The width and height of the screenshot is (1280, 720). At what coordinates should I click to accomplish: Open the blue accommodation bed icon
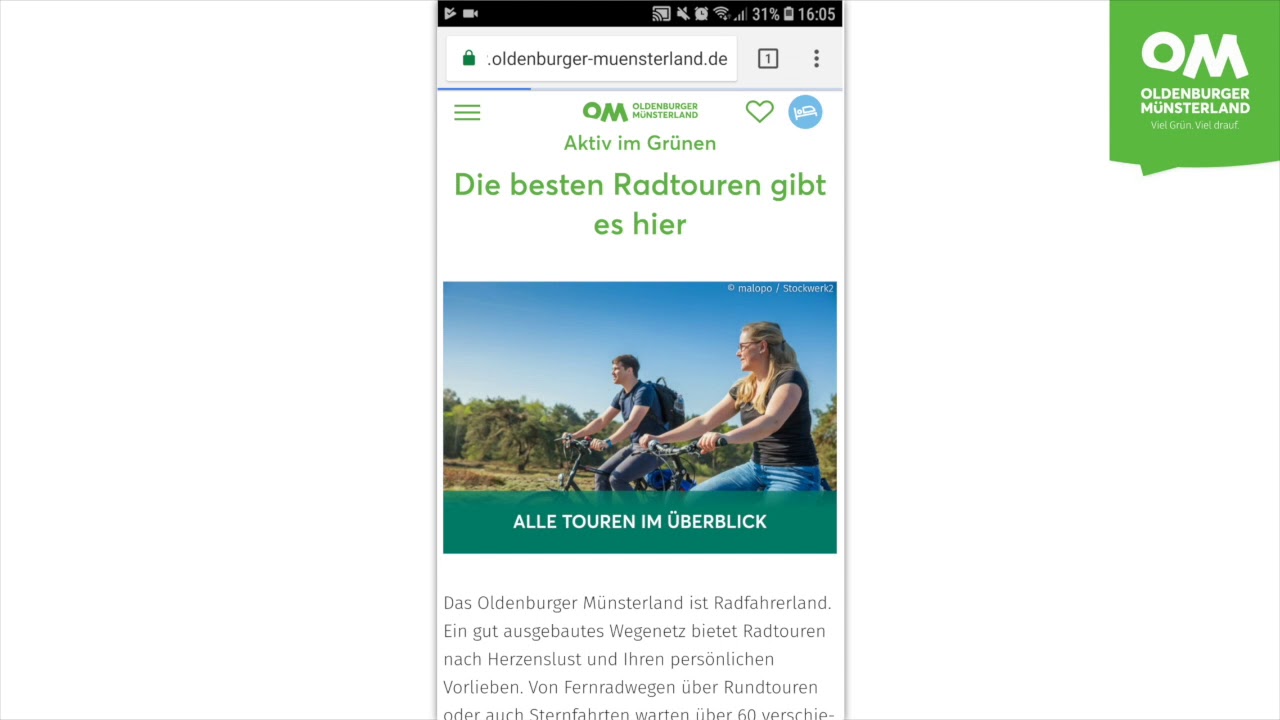(x=805, y=112)
